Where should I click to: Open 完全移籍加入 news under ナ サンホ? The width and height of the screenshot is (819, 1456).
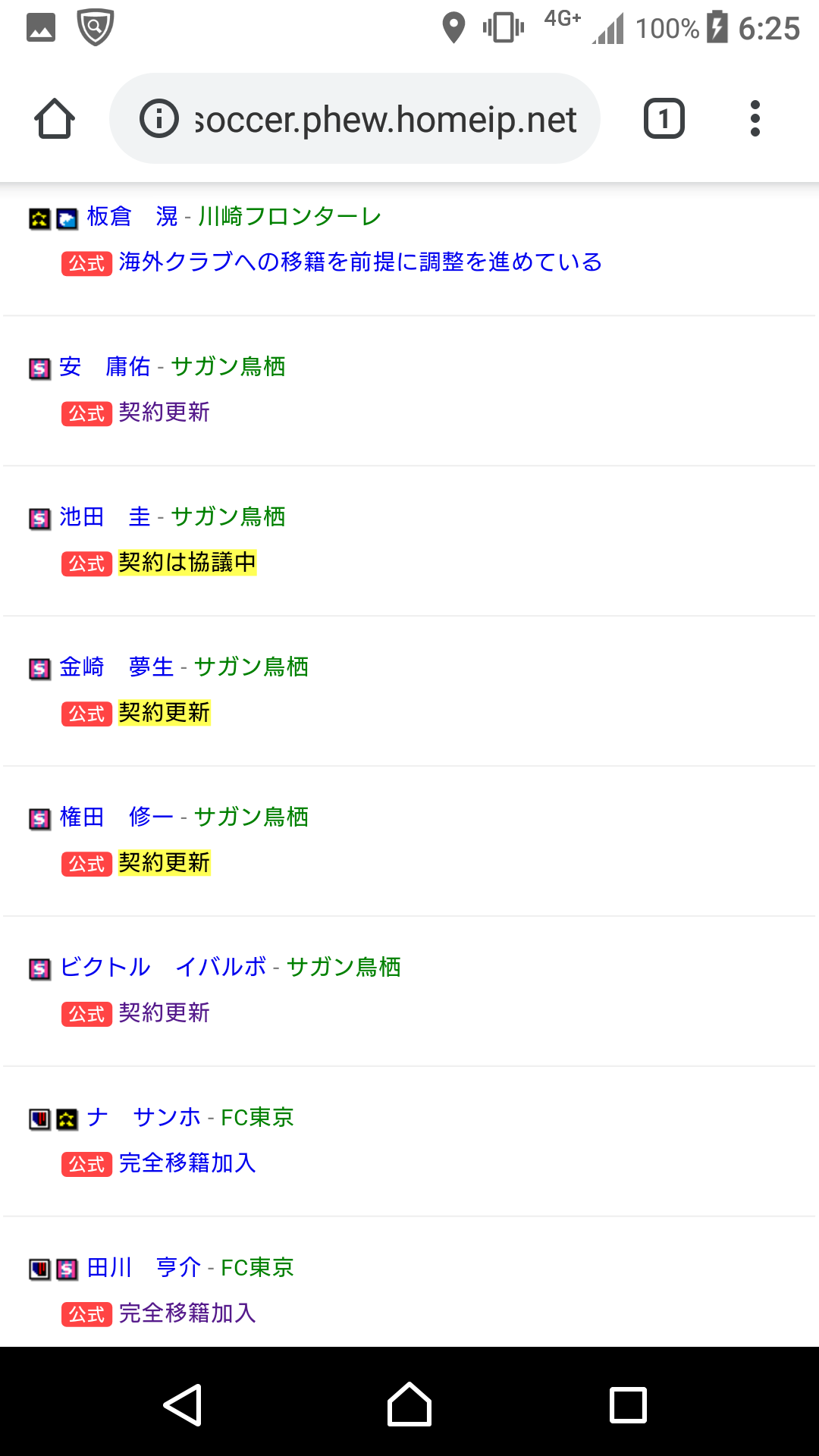[x=187, y=1163]
